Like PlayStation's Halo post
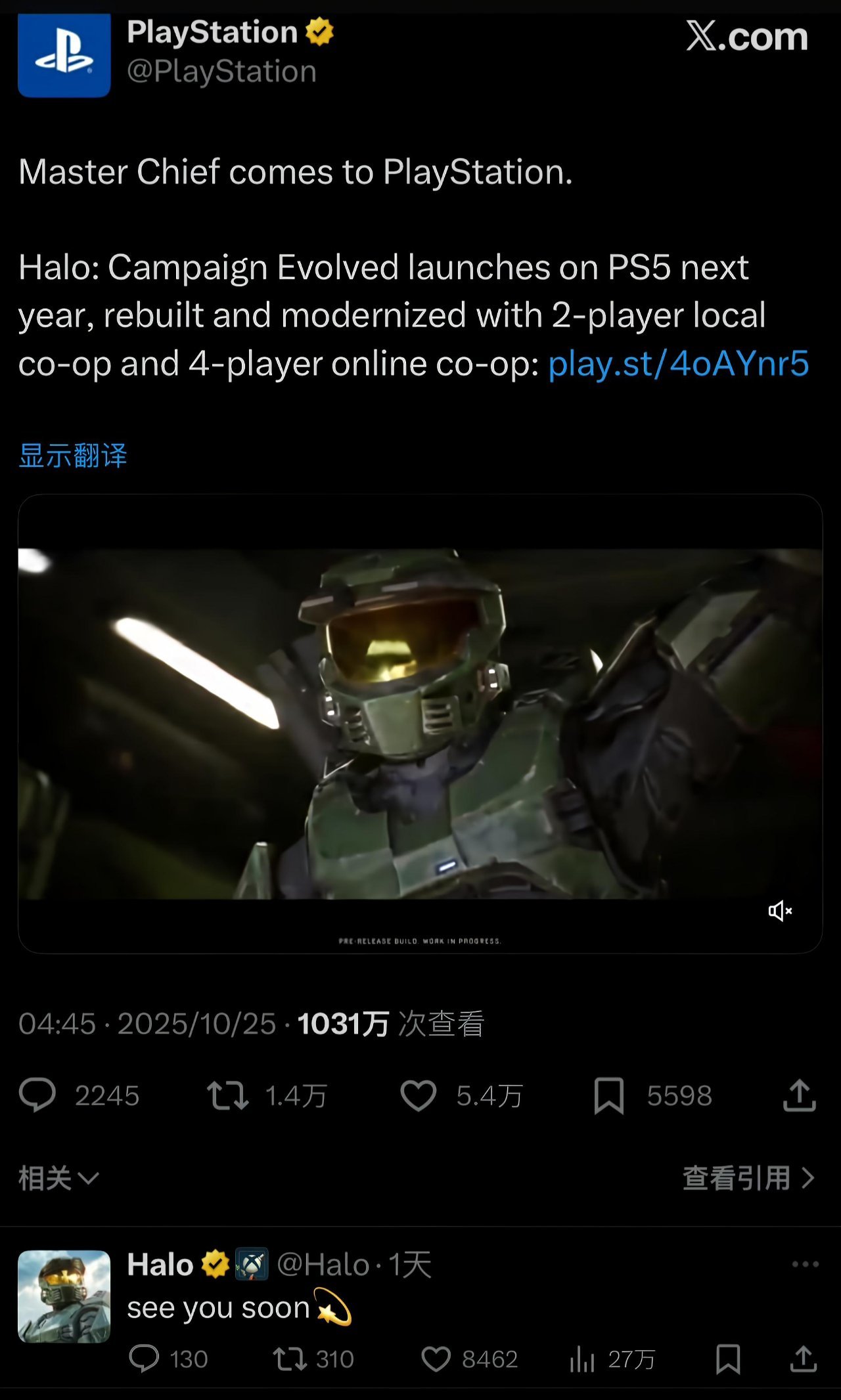 (x=419, y=1095)
